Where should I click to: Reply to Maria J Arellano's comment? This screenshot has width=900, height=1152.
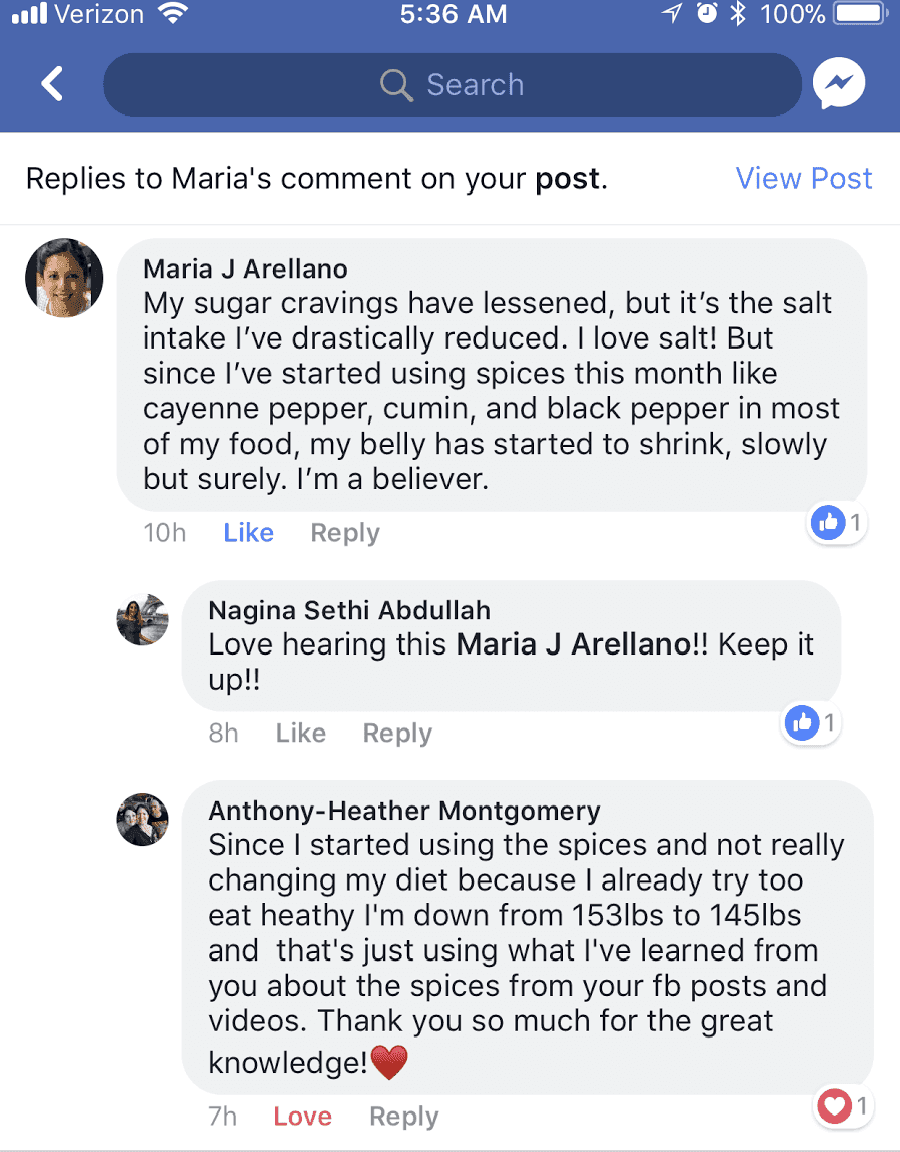click(x=344, y=533)
